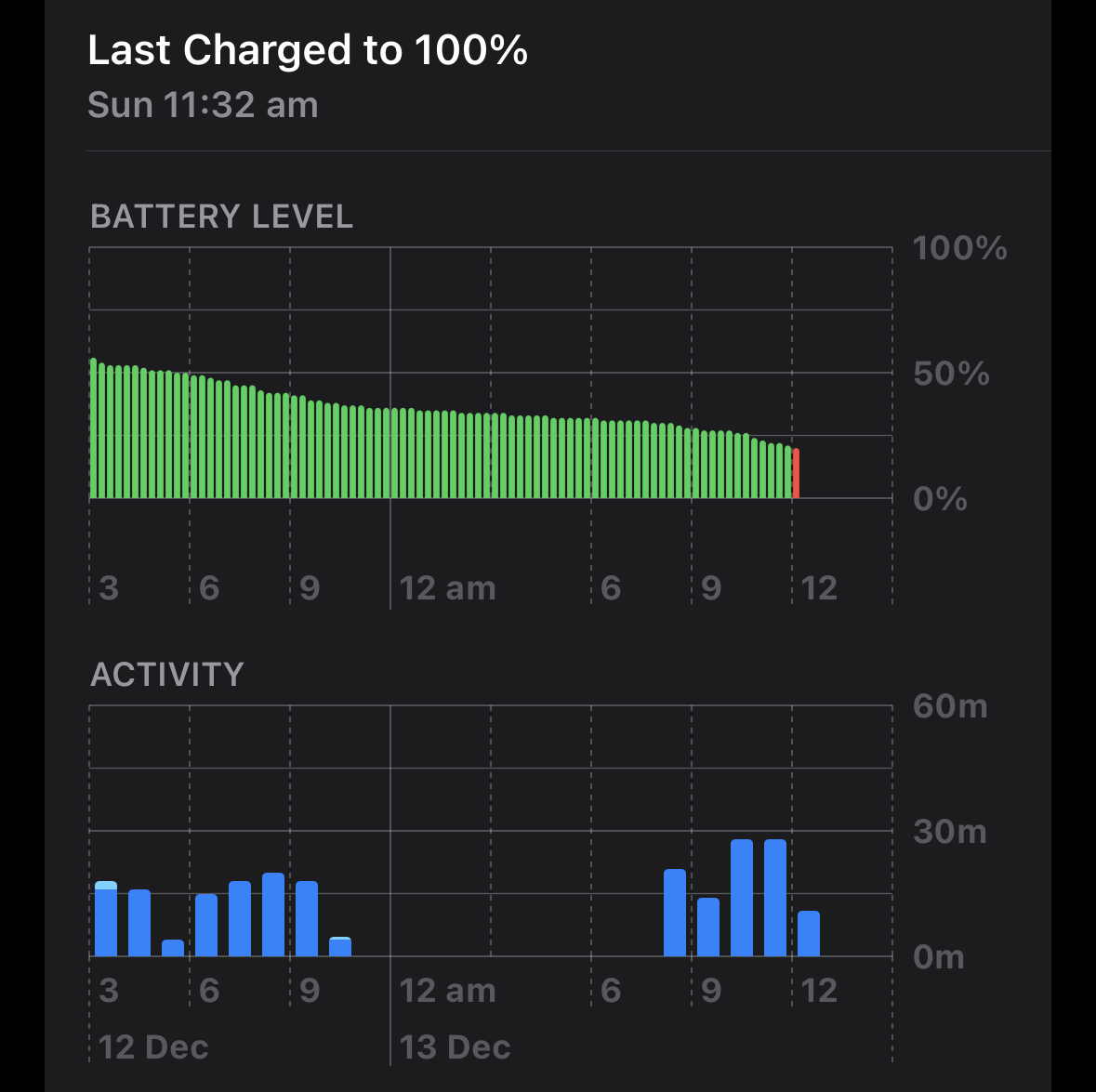Select the first activity bar at 3 on 12 Dec
The width and height of the screenshot is (1096, 1092).
pyautogui.click(x=106, y=920)
